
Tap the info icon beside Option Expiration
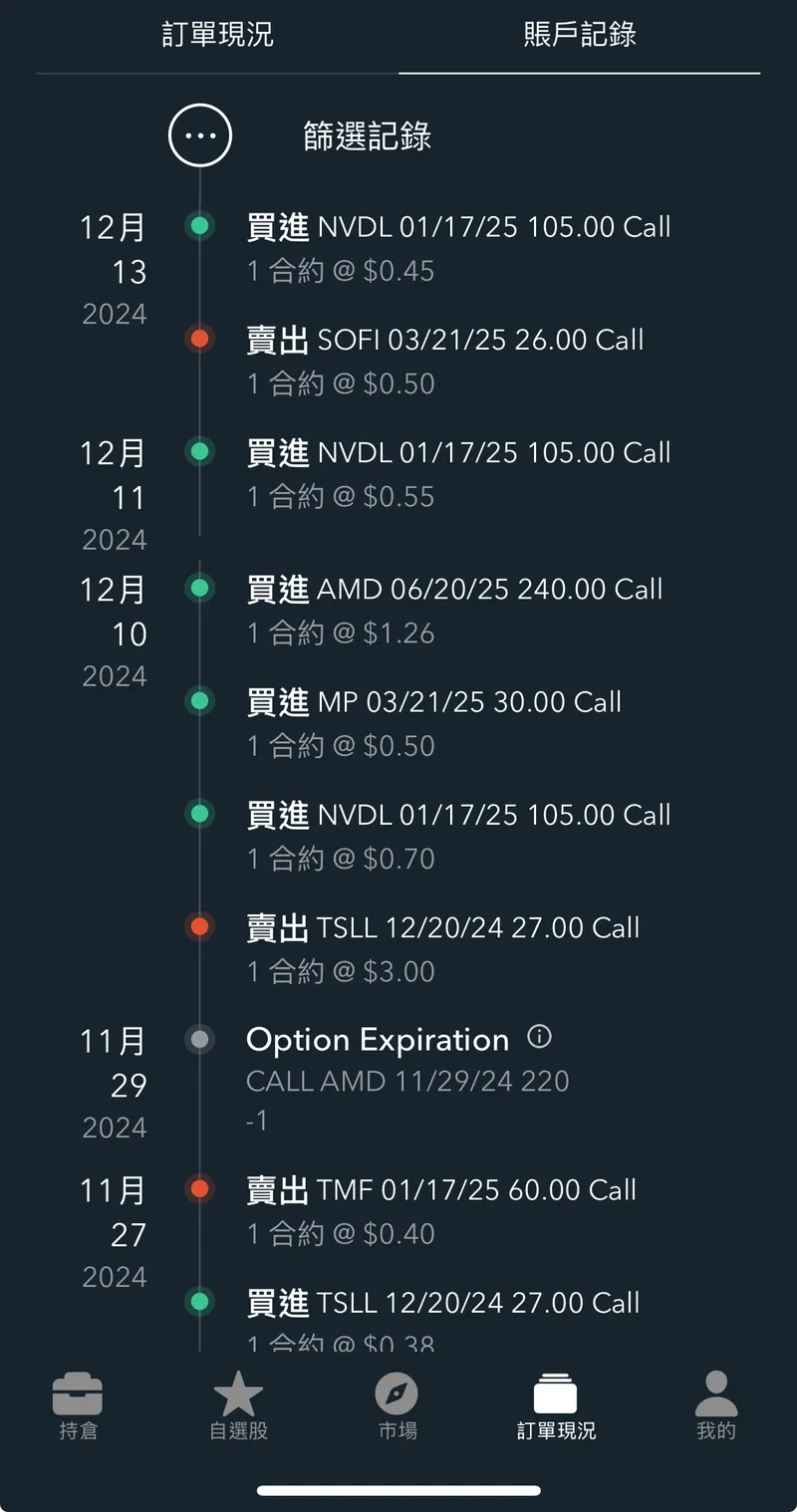[539, 1038]
